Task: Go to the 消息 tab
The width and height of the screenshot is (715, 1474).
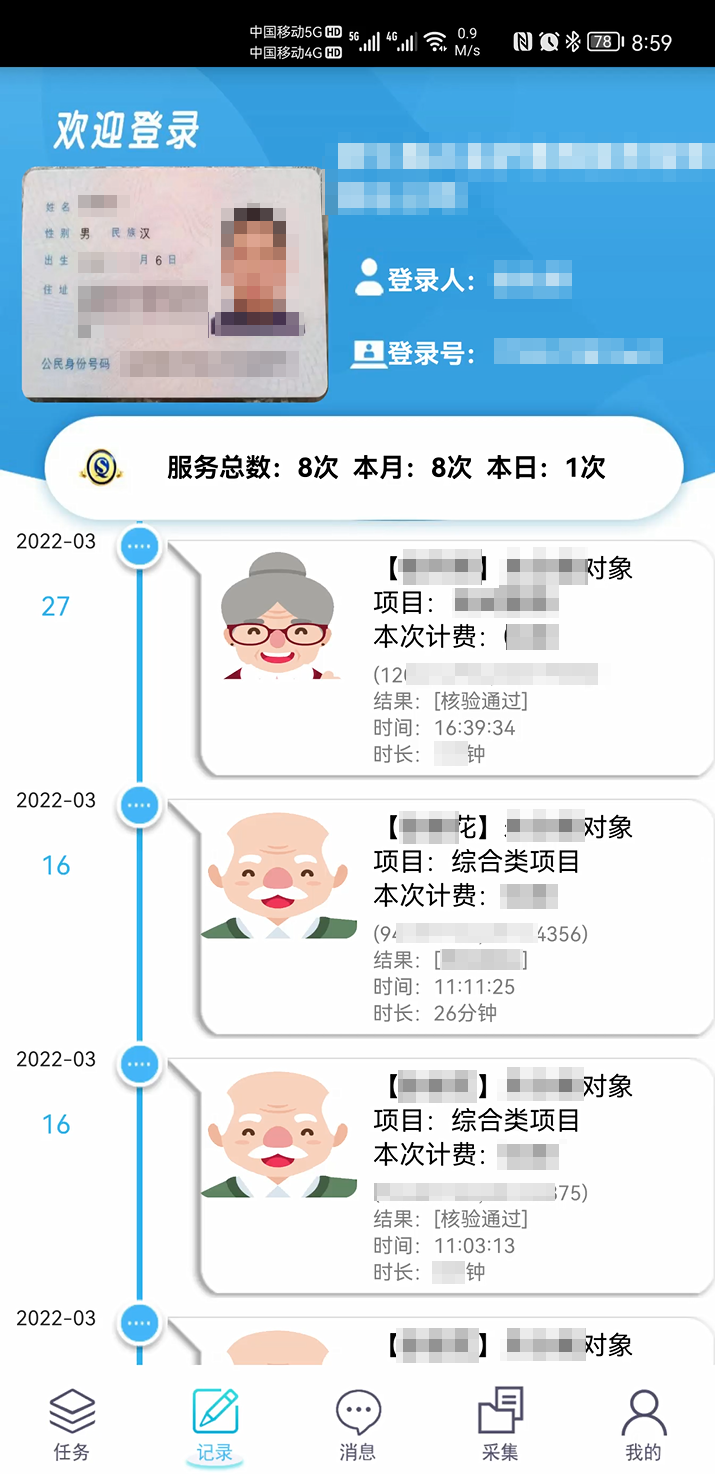Action: (357, 1425)
